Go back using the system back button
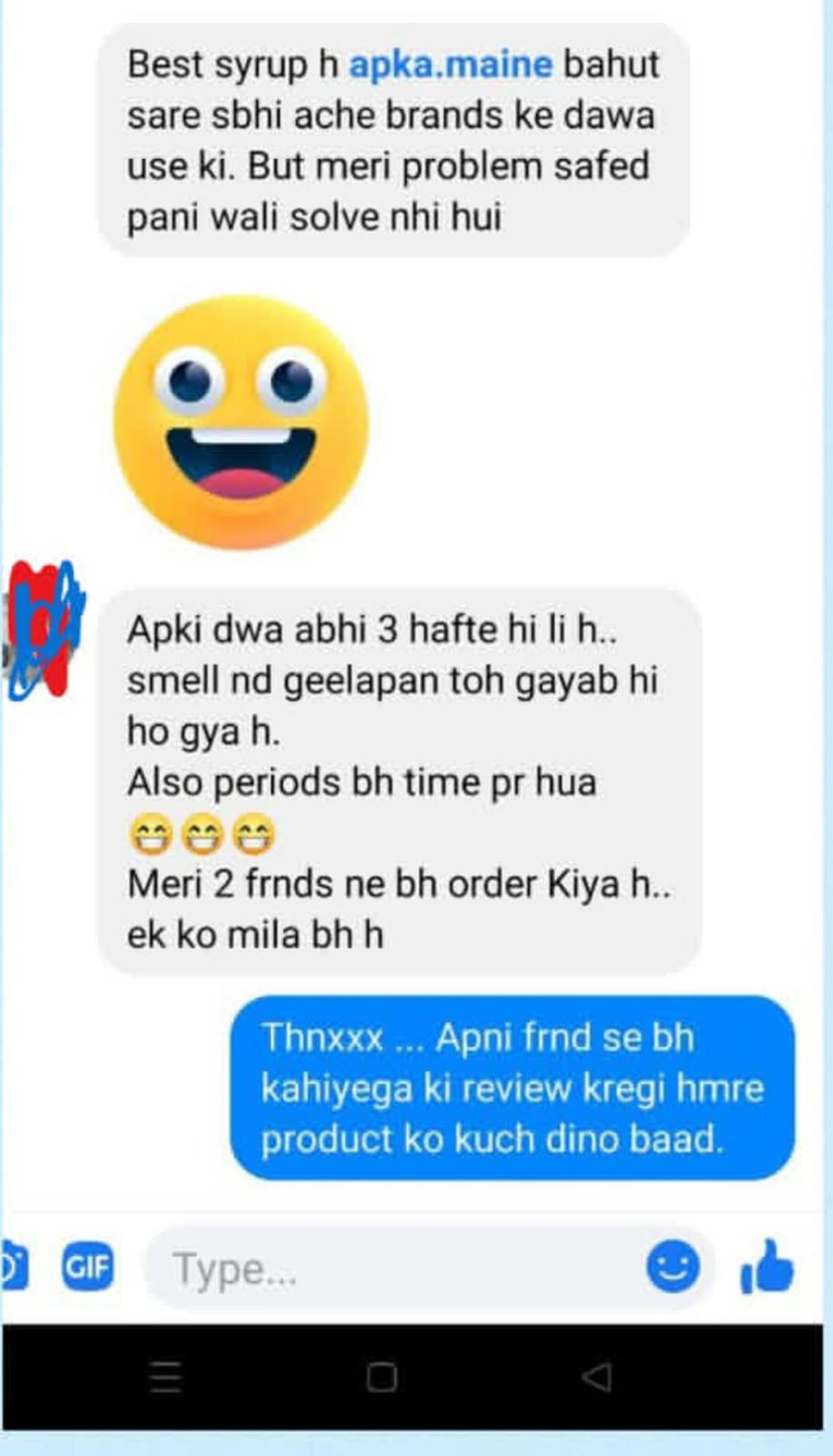Viewport: 833px width, 1456px height. click(597, 1377)
